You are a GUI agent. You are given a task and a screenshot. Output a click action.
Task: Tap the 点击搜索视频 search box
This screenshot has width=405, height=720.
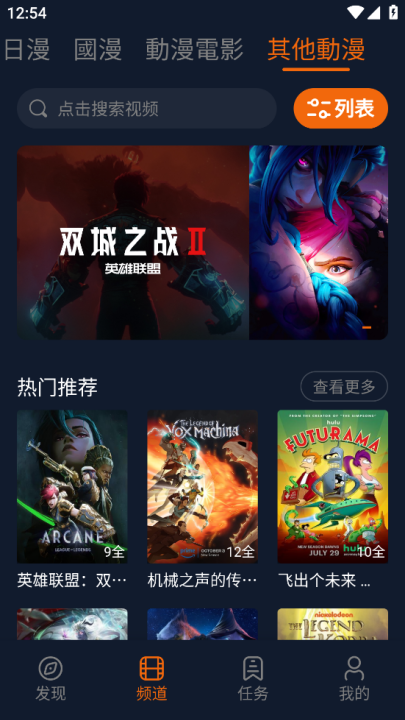(147, 108)
